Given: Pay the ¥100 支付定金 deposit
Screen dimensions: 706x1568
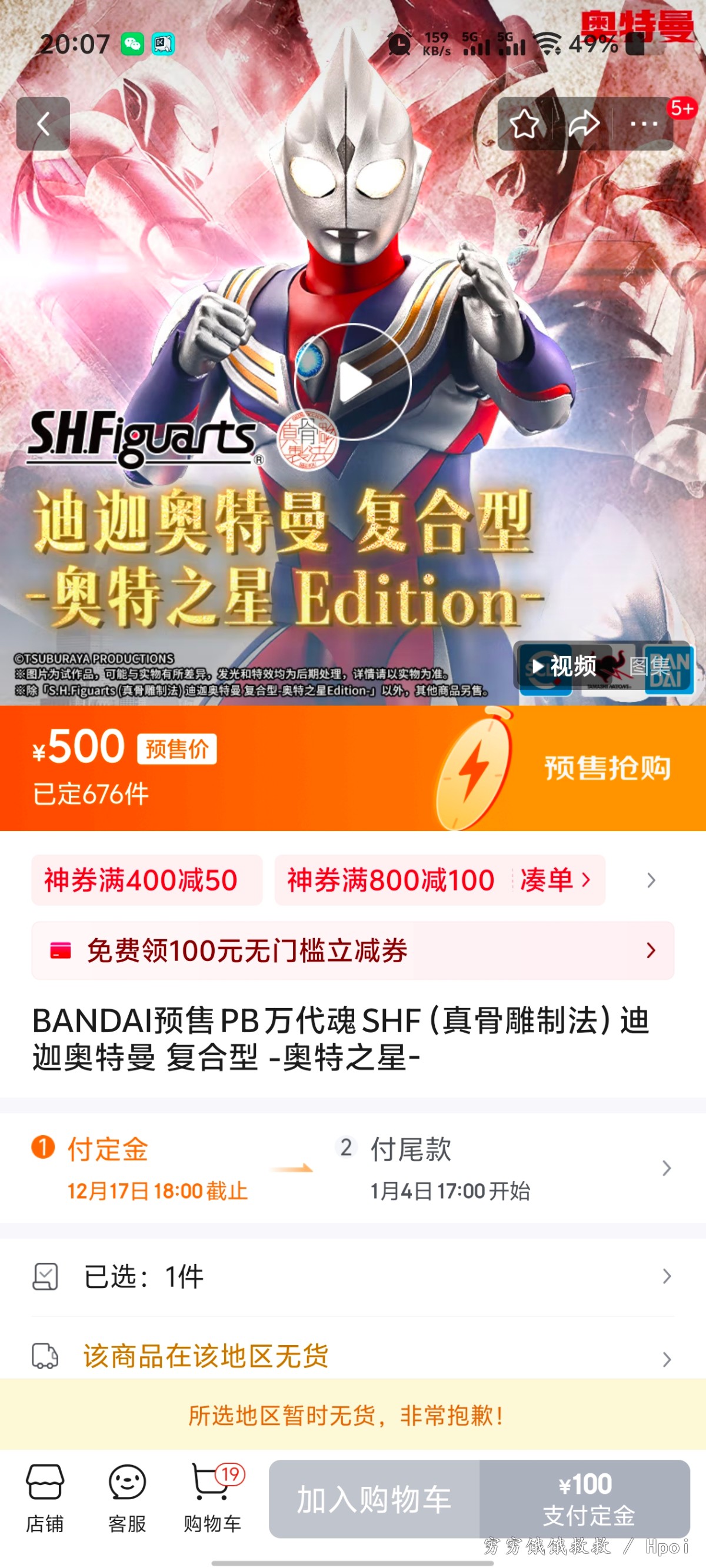Looking at the screenshot, I should 585,1499.
